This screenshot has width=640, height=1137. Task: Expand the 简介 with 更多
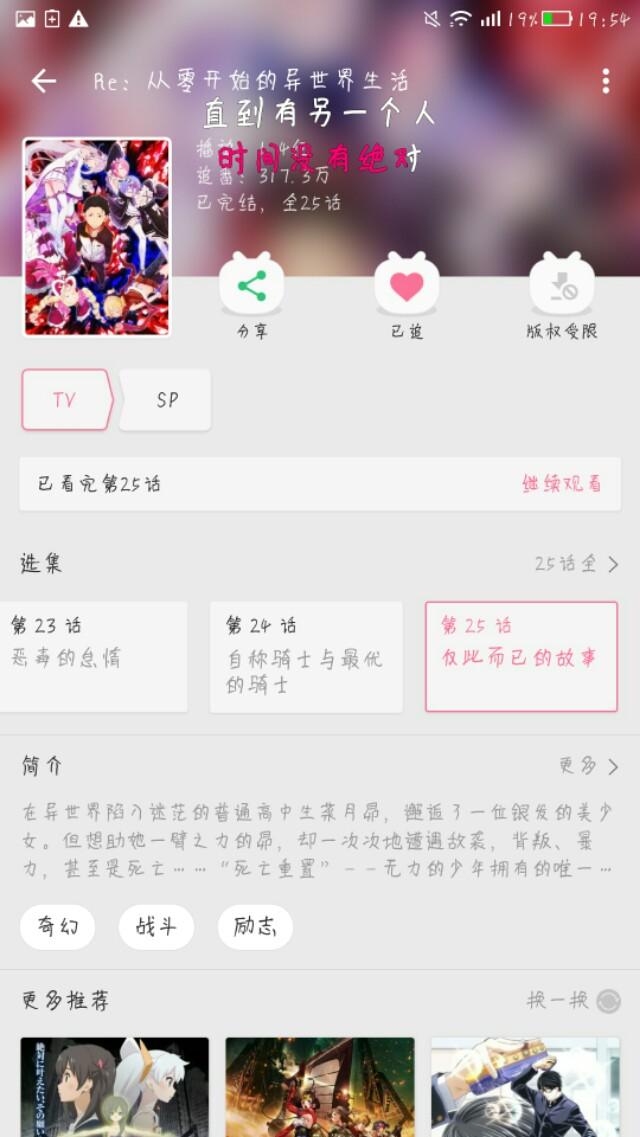tap(588, 766)
